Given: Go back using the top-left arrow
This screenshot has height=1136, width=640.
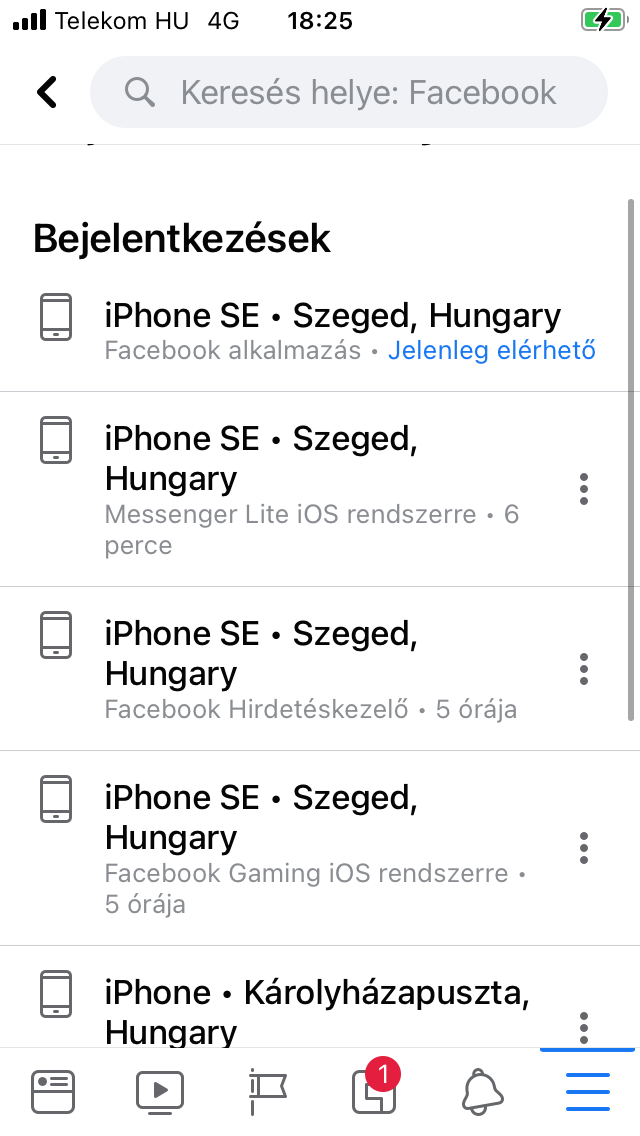Looking at the screenshot, I should (47, 92).
